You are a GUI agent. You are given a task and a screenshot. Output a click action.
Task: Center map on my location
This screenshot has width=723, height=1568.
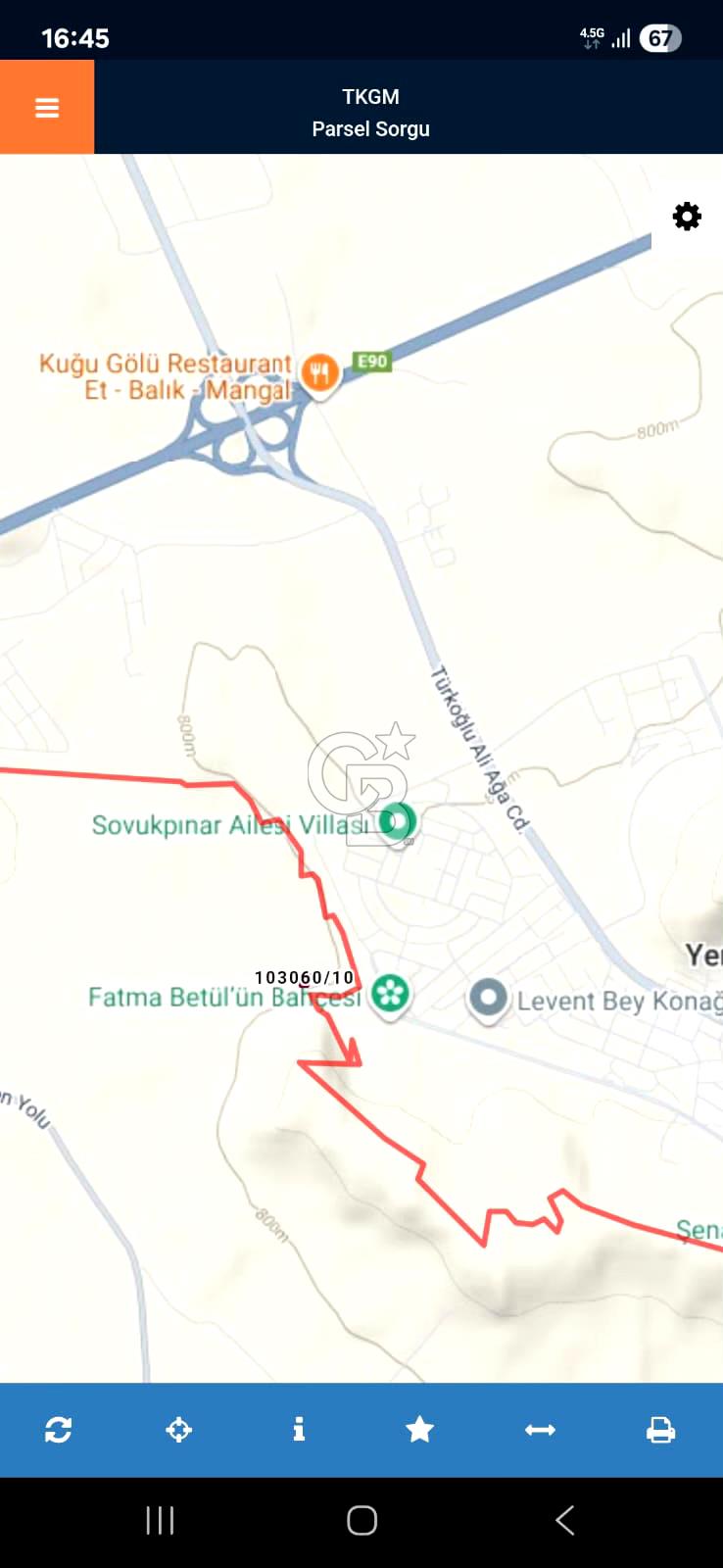pos(179,1430)
